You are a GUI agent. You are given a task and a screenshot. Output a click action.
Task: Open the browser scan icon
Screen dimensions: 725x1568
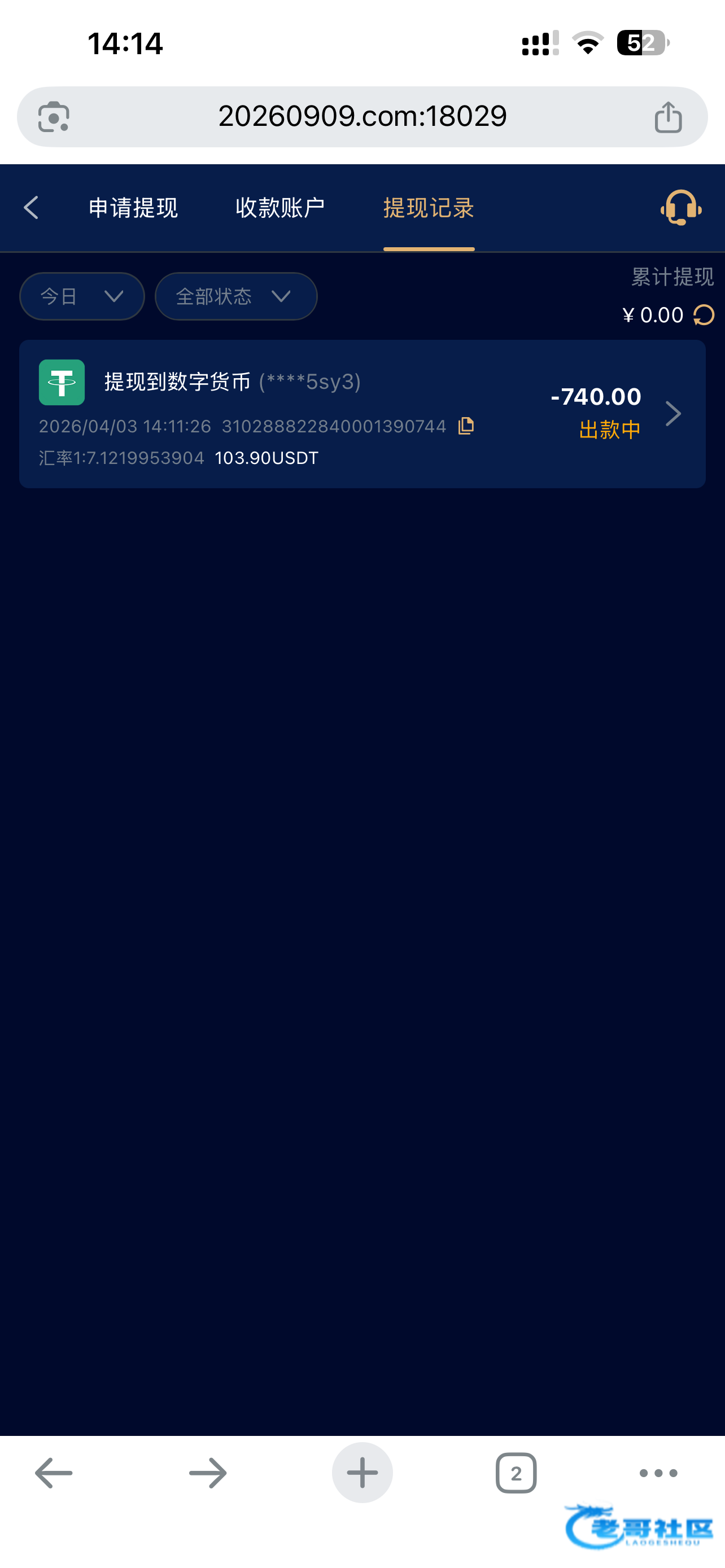(x=54, y=116)
